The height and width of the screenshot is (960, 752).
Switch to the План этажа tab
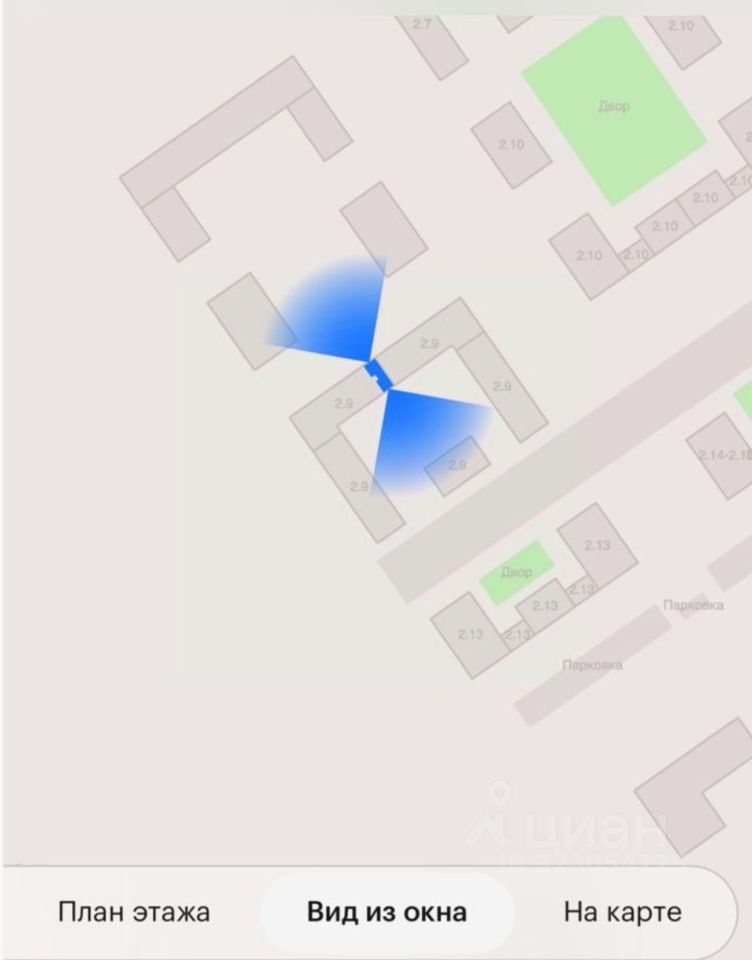[134, 912]
